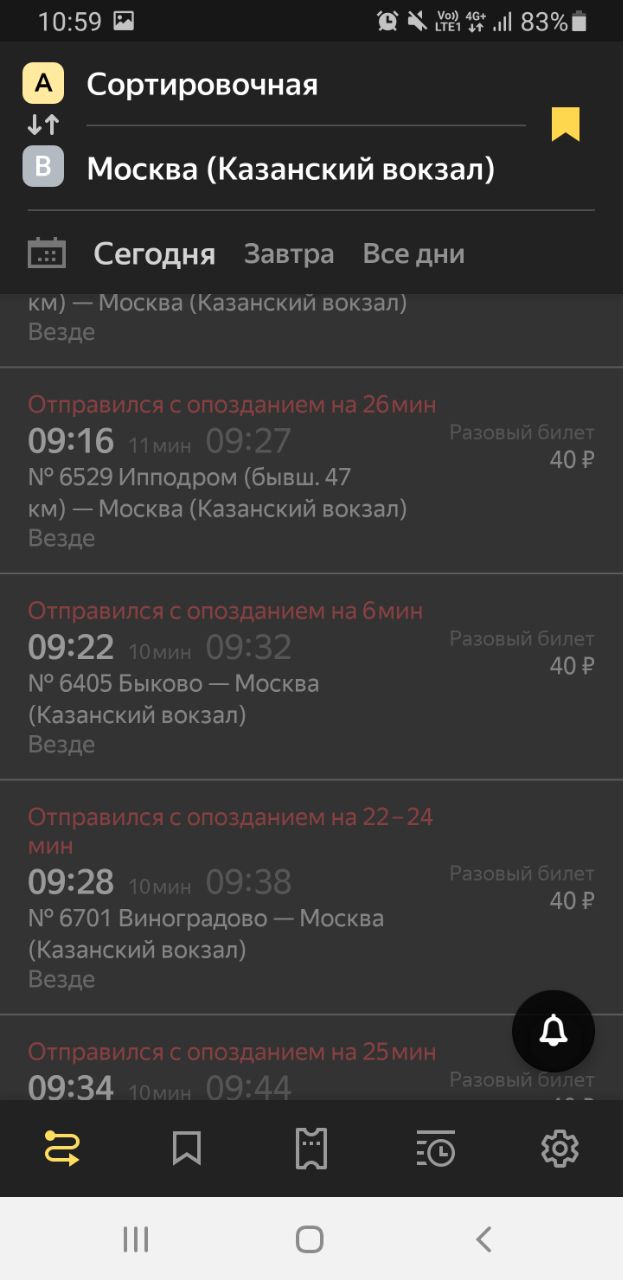Toggle the yellow bookmark for this route
This screenshot has width=623, height=1280.
click(566, 124)
